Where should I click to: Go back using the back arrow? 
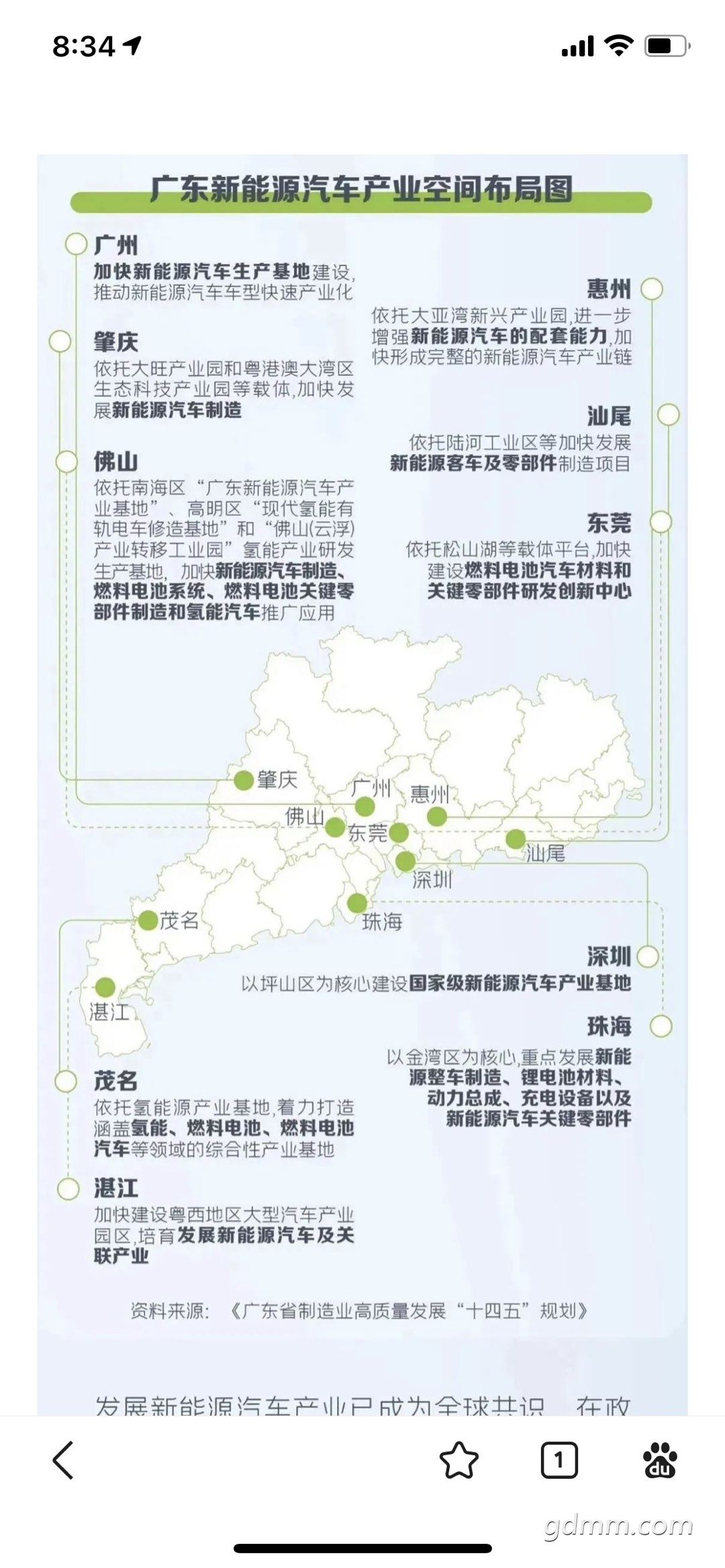(x=63, y=1460)
